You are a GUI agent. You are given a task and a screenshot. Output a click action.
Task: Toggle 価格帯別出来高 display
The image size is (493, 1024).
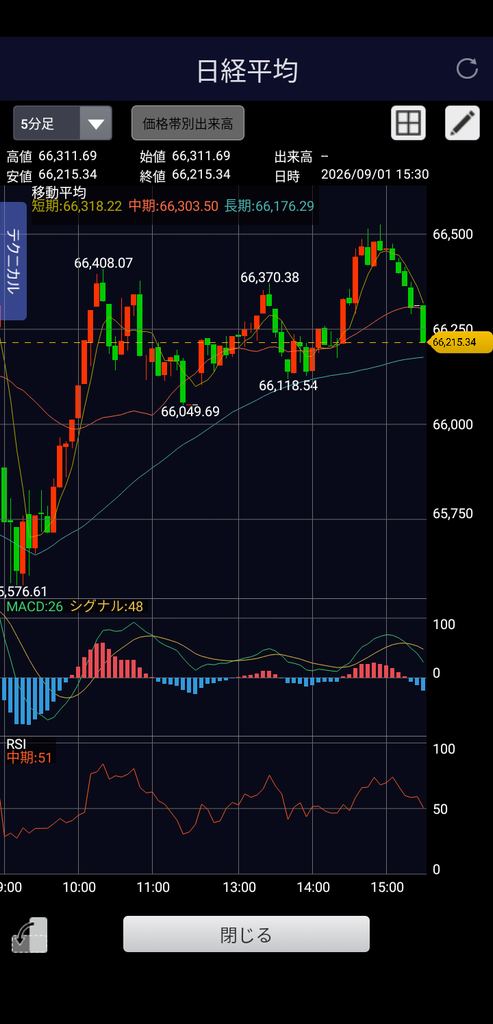188,123
